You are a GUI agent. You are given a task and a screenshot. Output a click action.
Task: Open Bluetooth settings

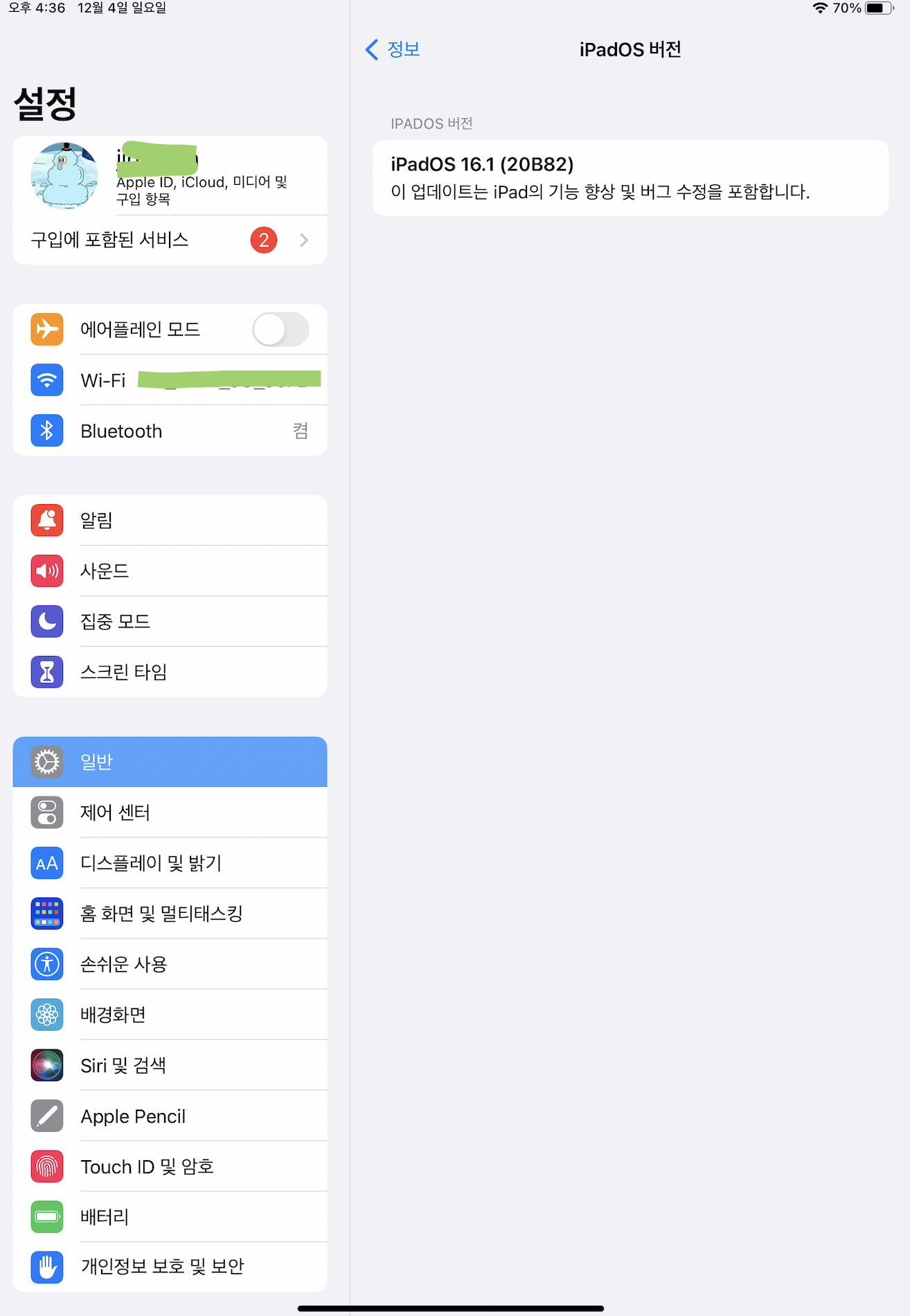pos(170,431)
